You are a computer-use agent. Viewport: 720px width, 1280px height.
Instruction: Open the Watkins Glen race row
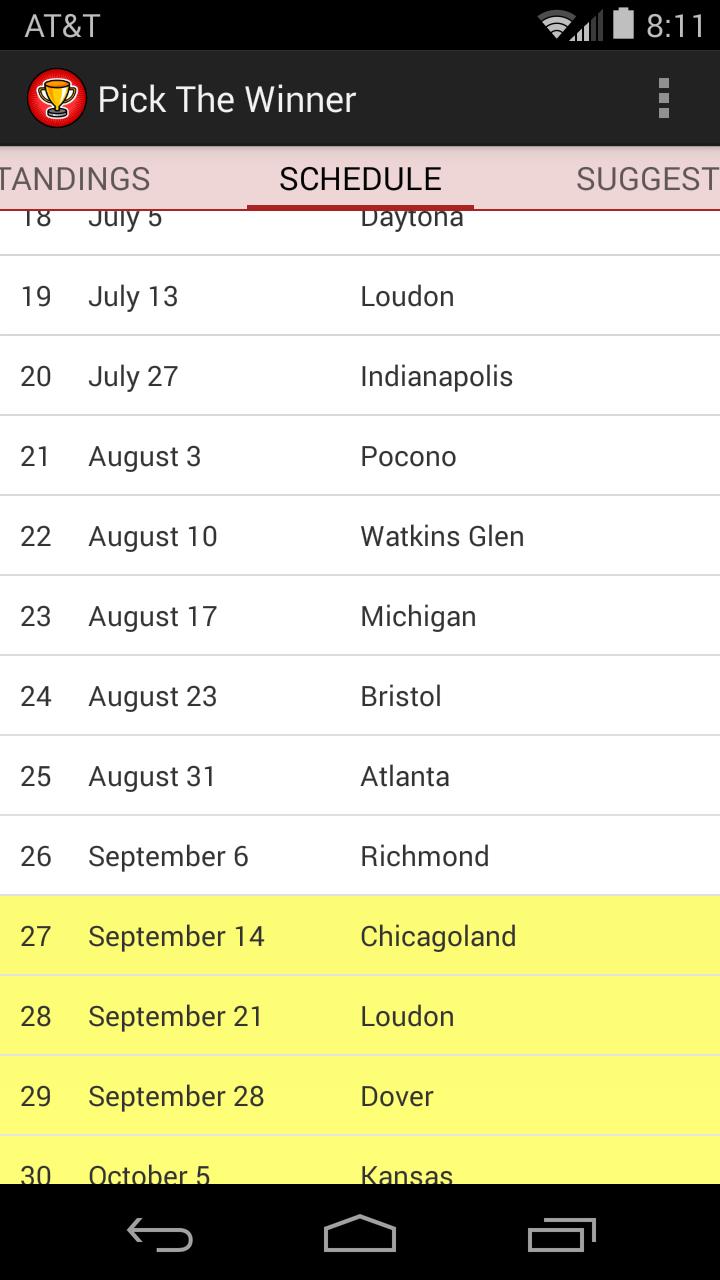click(x=360, y=536)
